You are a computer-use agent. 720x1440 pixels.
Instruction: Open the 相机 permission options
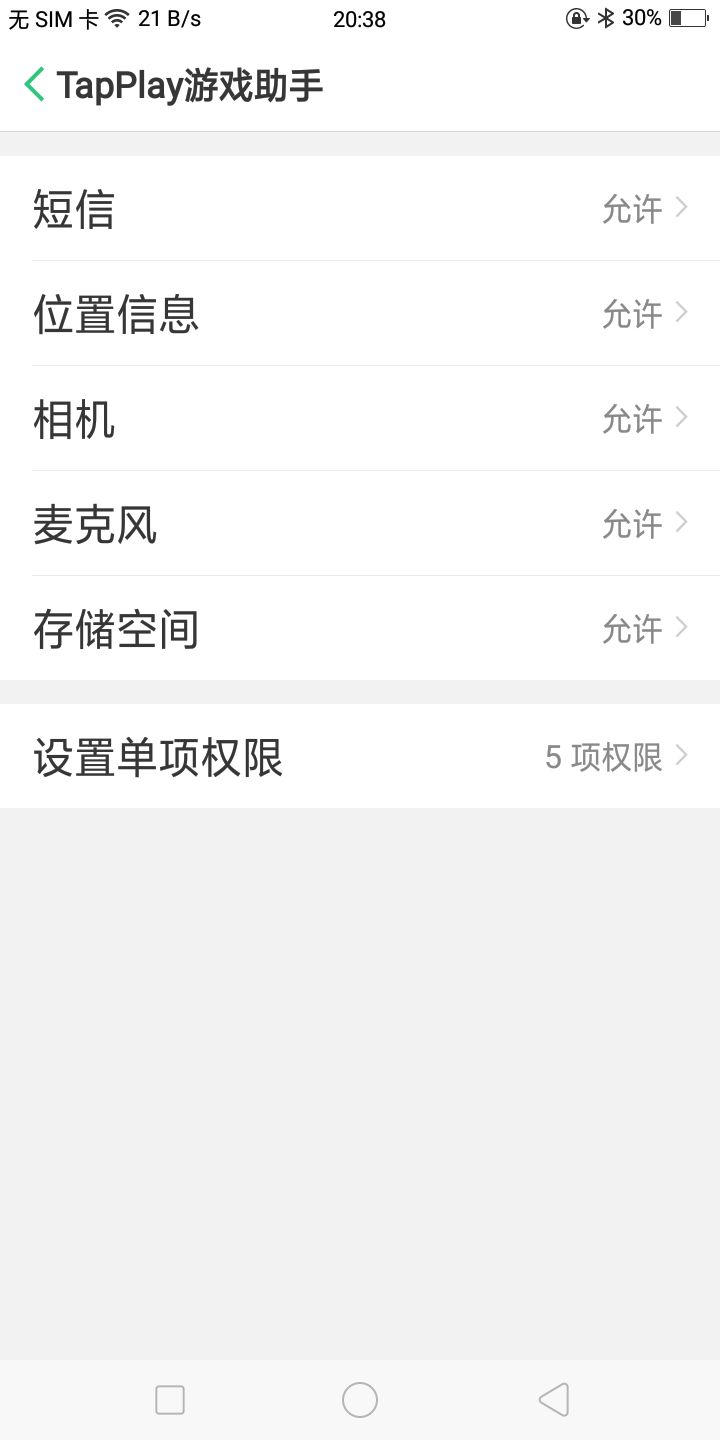[360, 419]
